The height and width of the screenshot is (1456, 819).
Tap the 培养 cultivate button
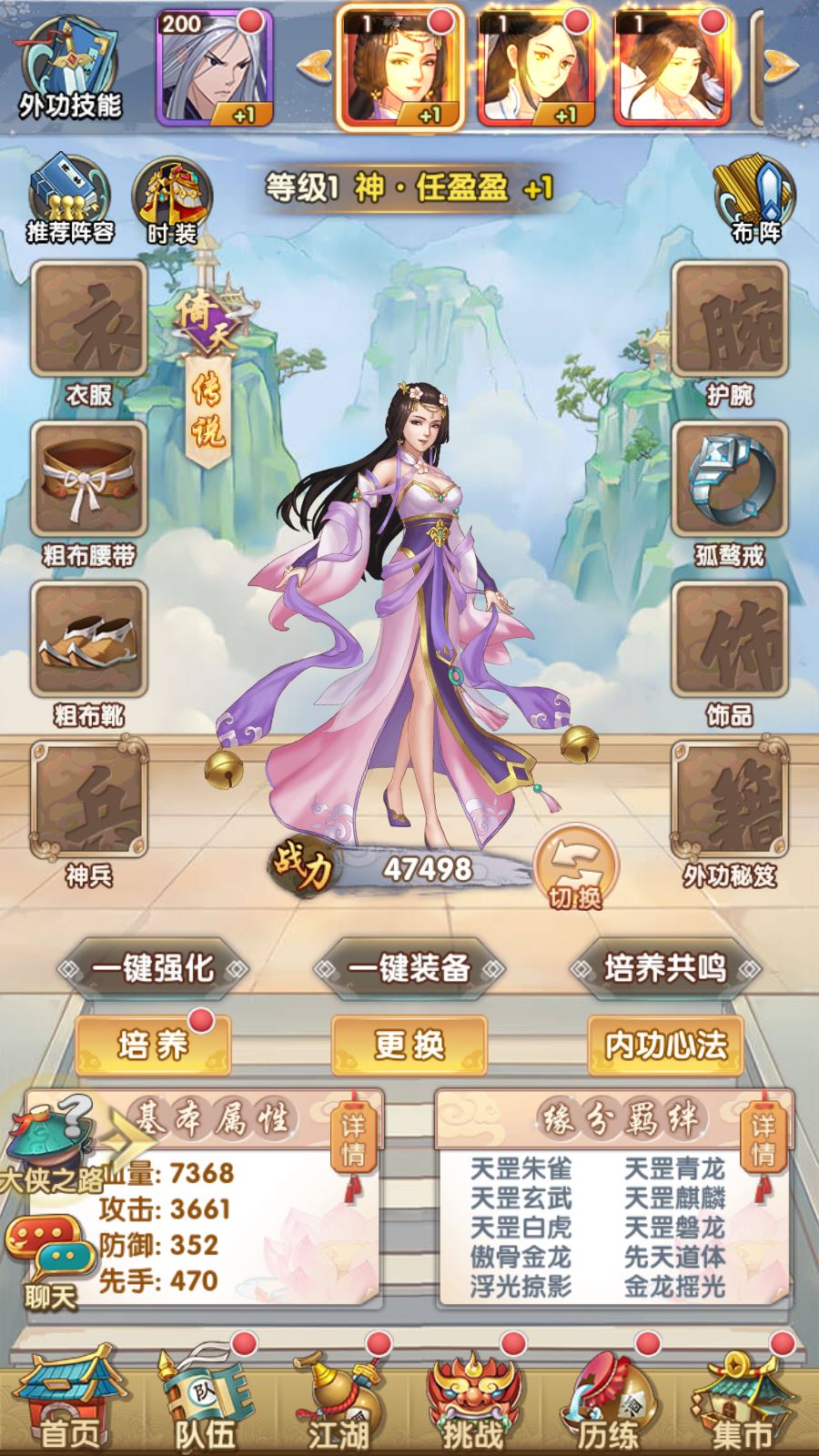coord(153,1045)
